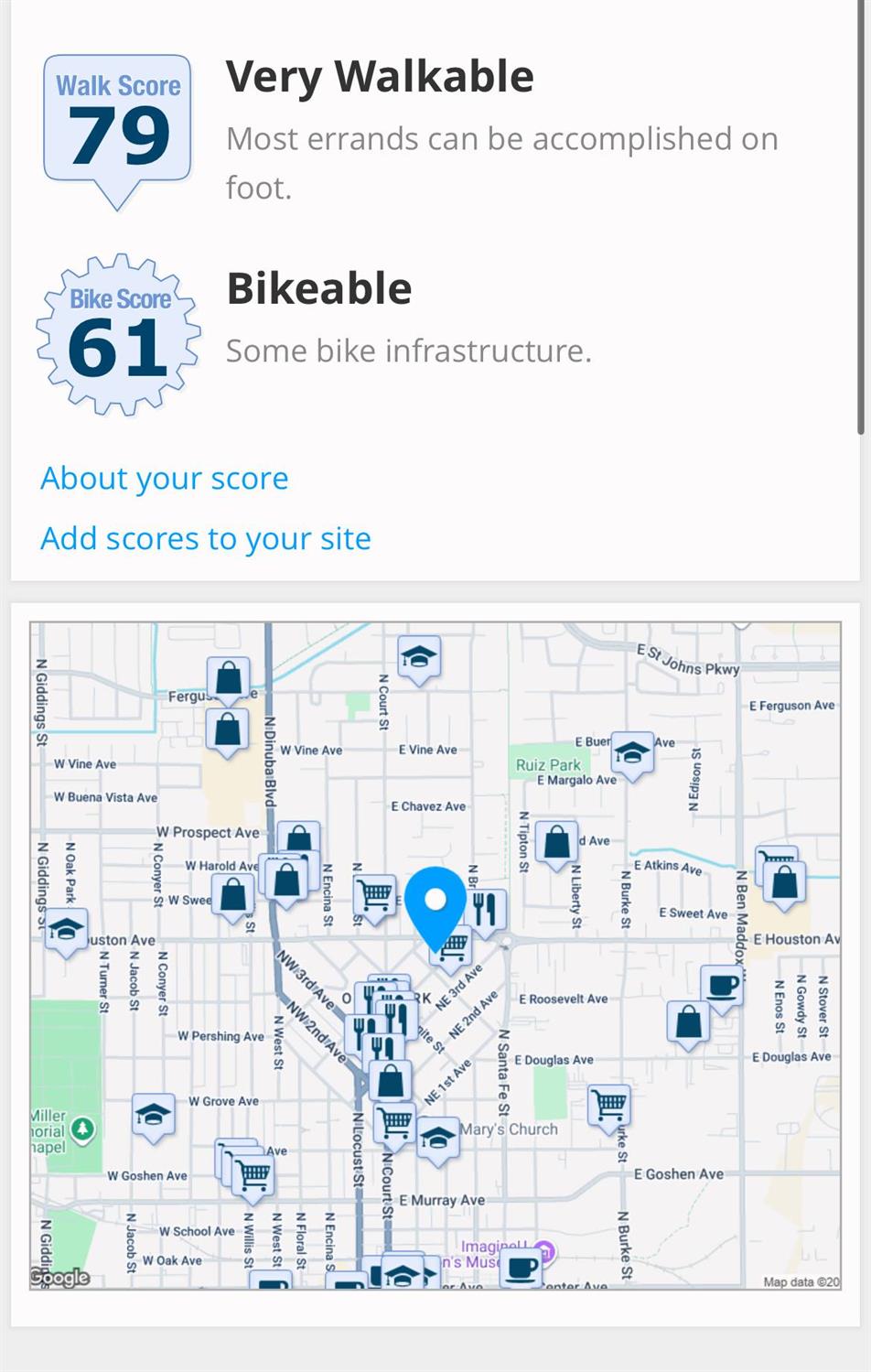Select the shopping bag marker near E Roosevelt Ave
Screen dimensions: 871x1372
tap(689, 1021)
